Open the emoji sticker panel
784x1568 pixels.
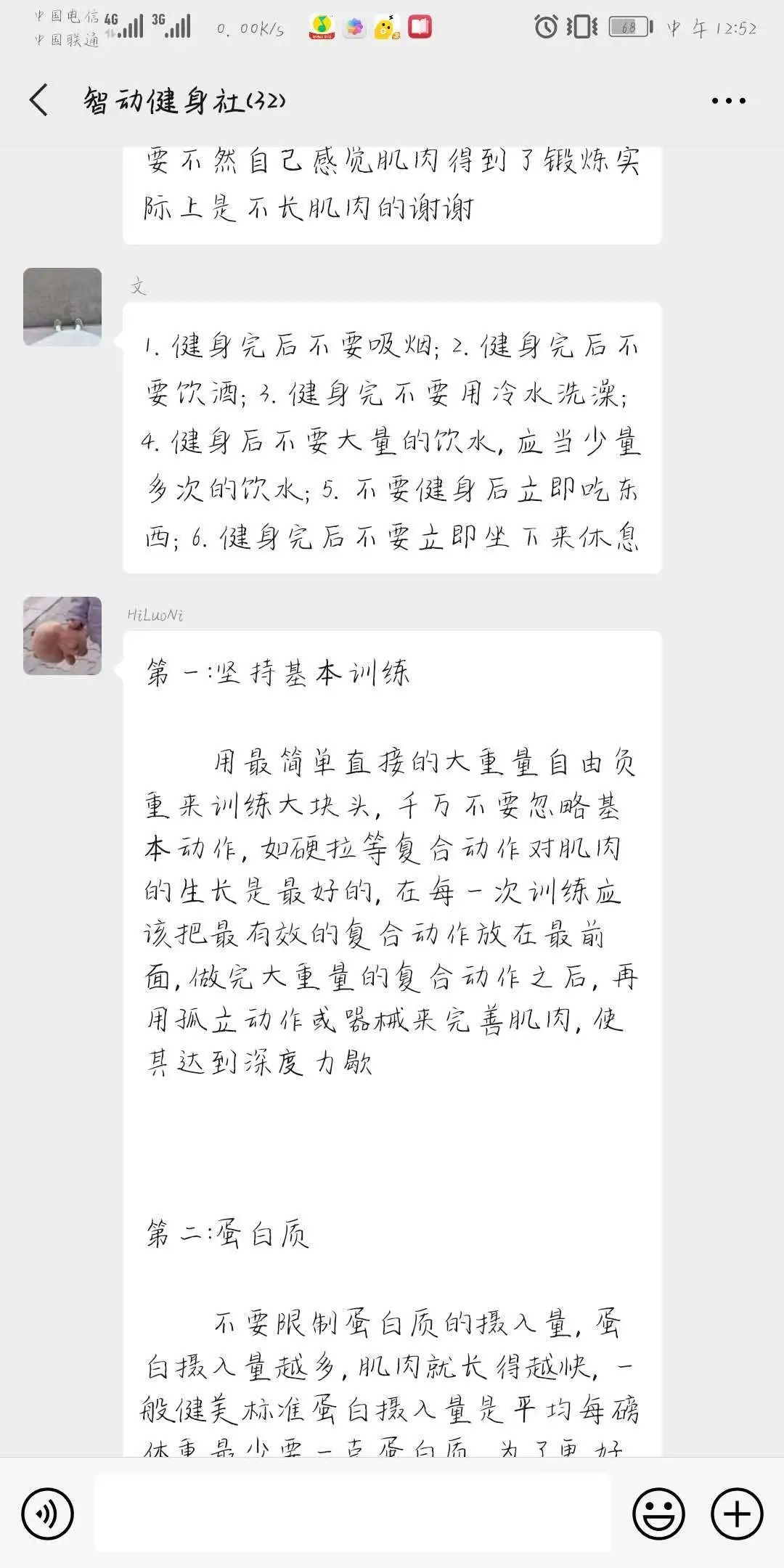(x=658, y=1514)
